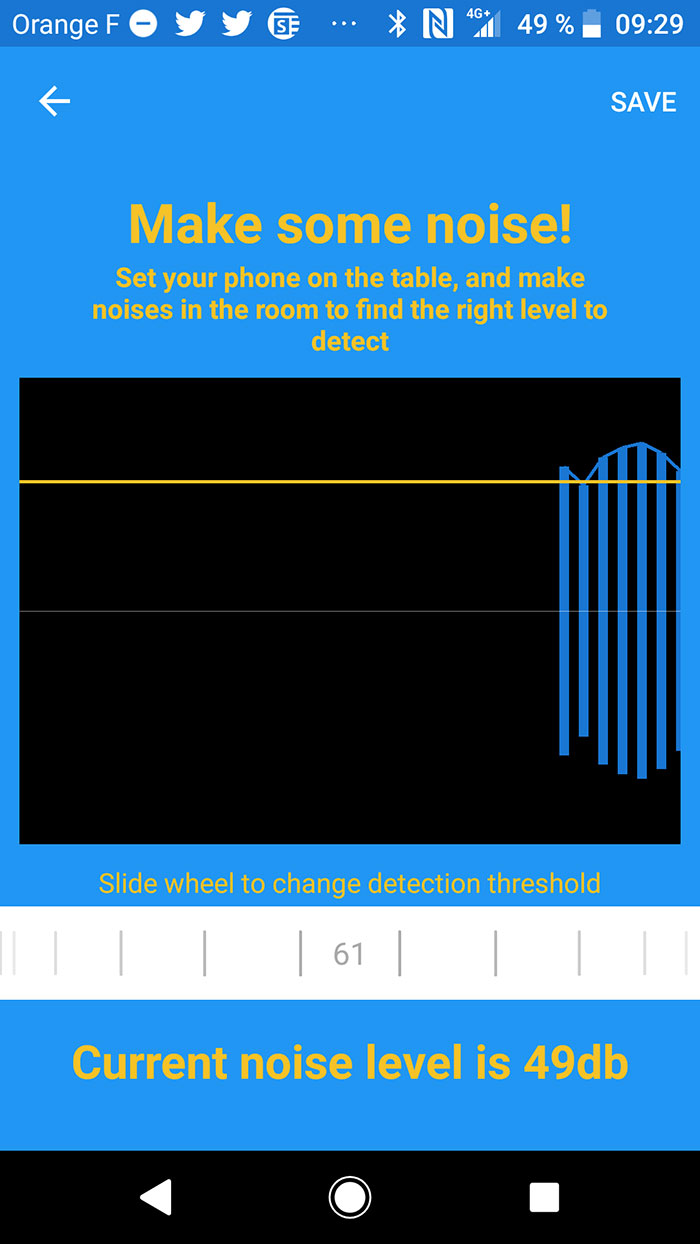This screenshot has width=700, height=1244.
Task: Tap the system back button
Action: pyautogui.click(x=156, y=1196)
